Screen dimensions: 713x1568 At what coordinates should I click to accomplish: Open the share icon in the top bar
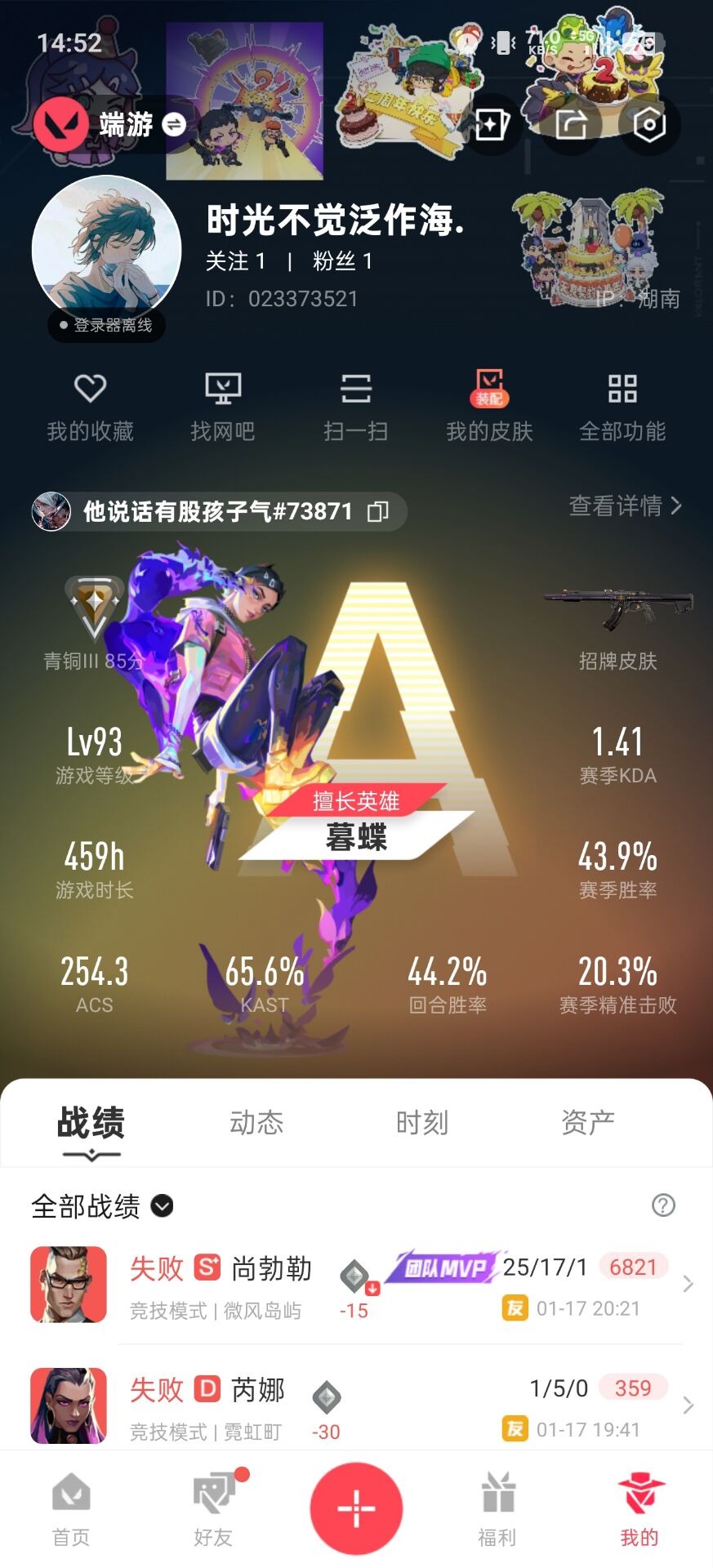(571, 125)
